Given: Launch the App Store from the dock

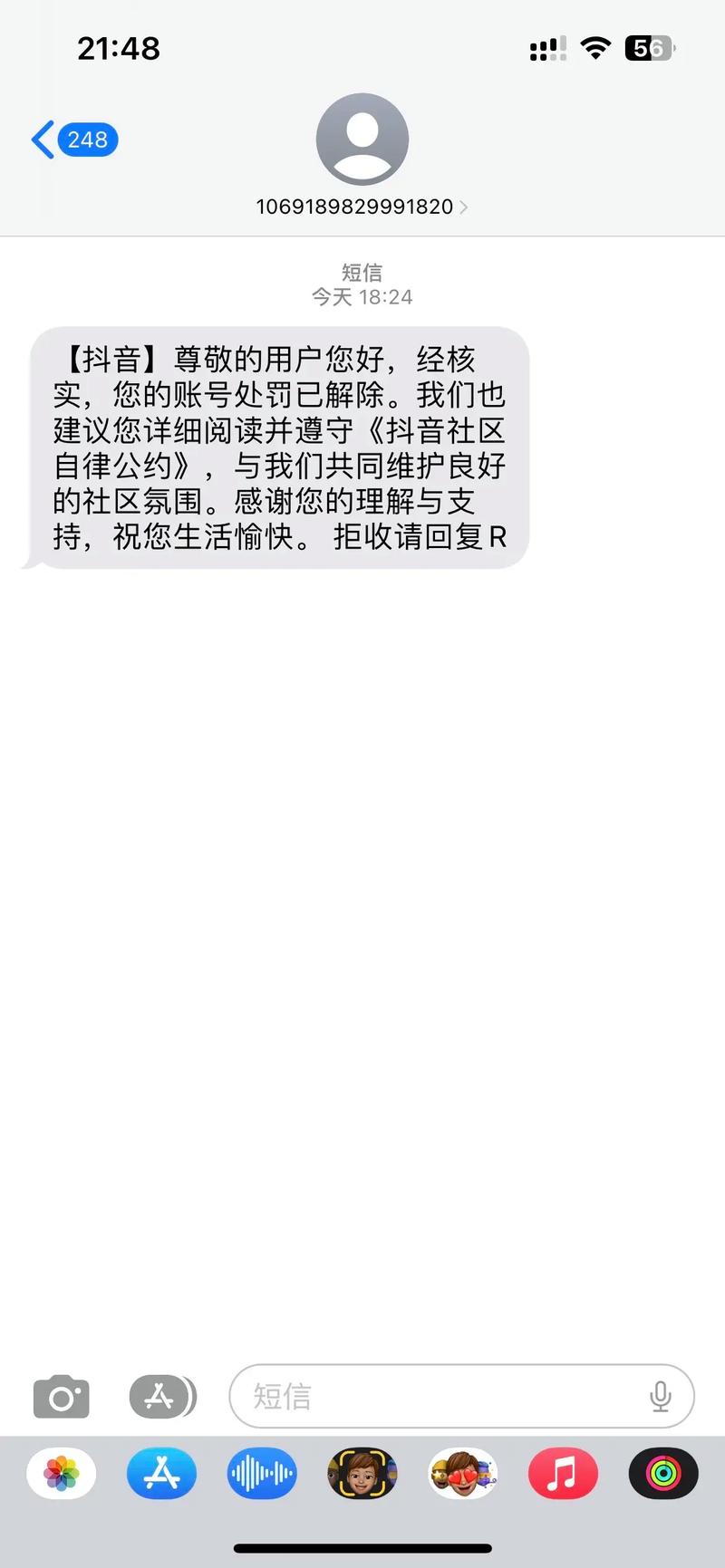Looking at the screenshot, I should (161, 1474).
